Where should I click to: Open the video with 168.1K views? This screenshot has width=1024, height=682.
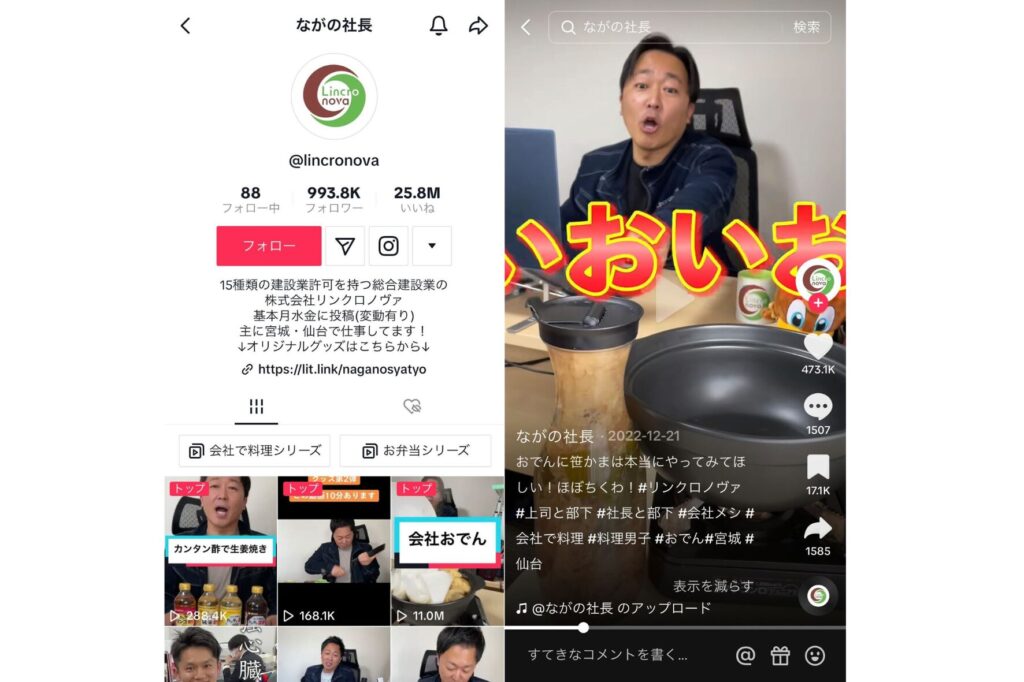[x=333, y=550]
